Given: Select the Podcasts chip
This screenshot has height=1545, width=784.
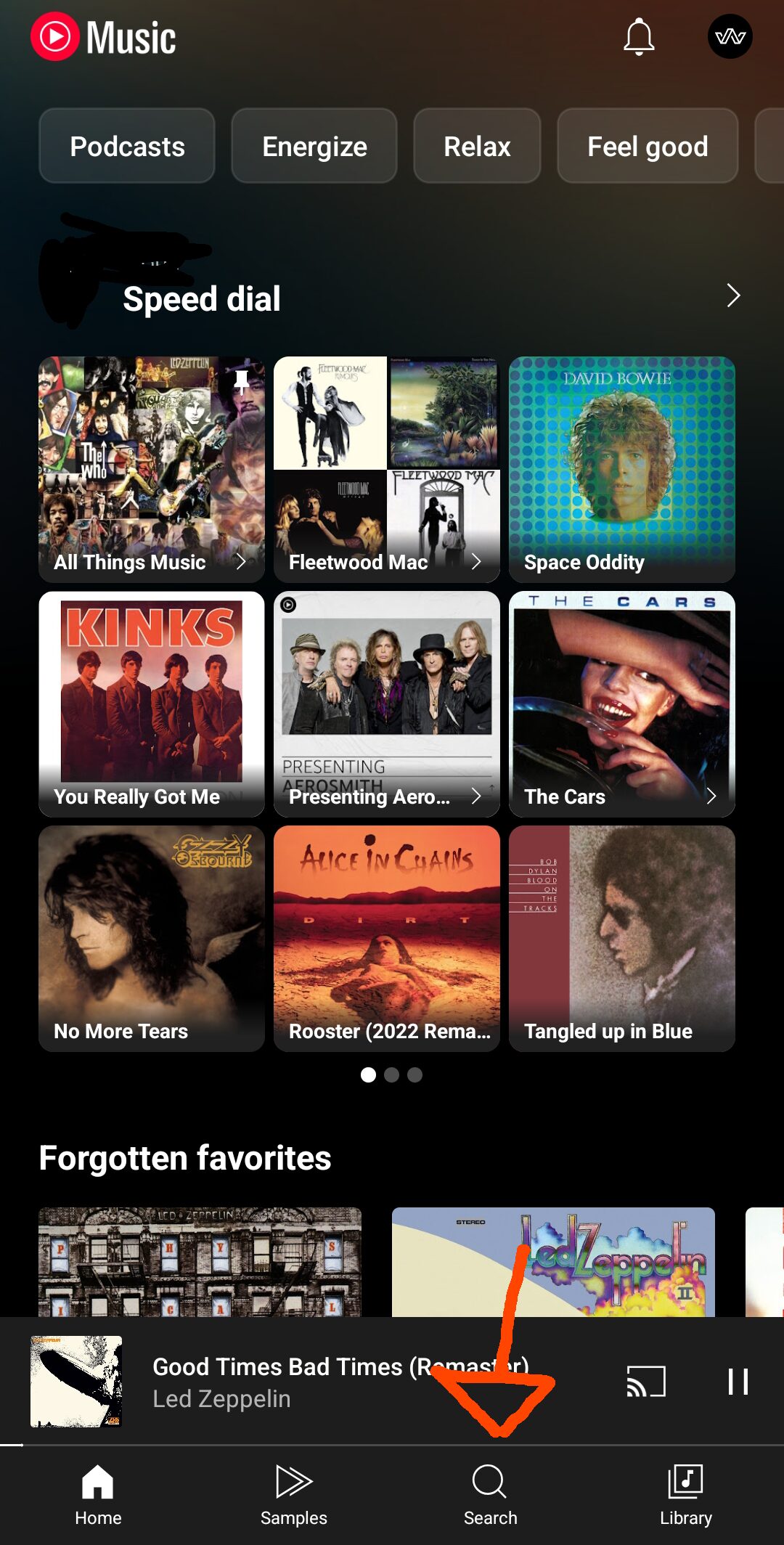Looking at the screenshot, I should click(x=127, y=146).
